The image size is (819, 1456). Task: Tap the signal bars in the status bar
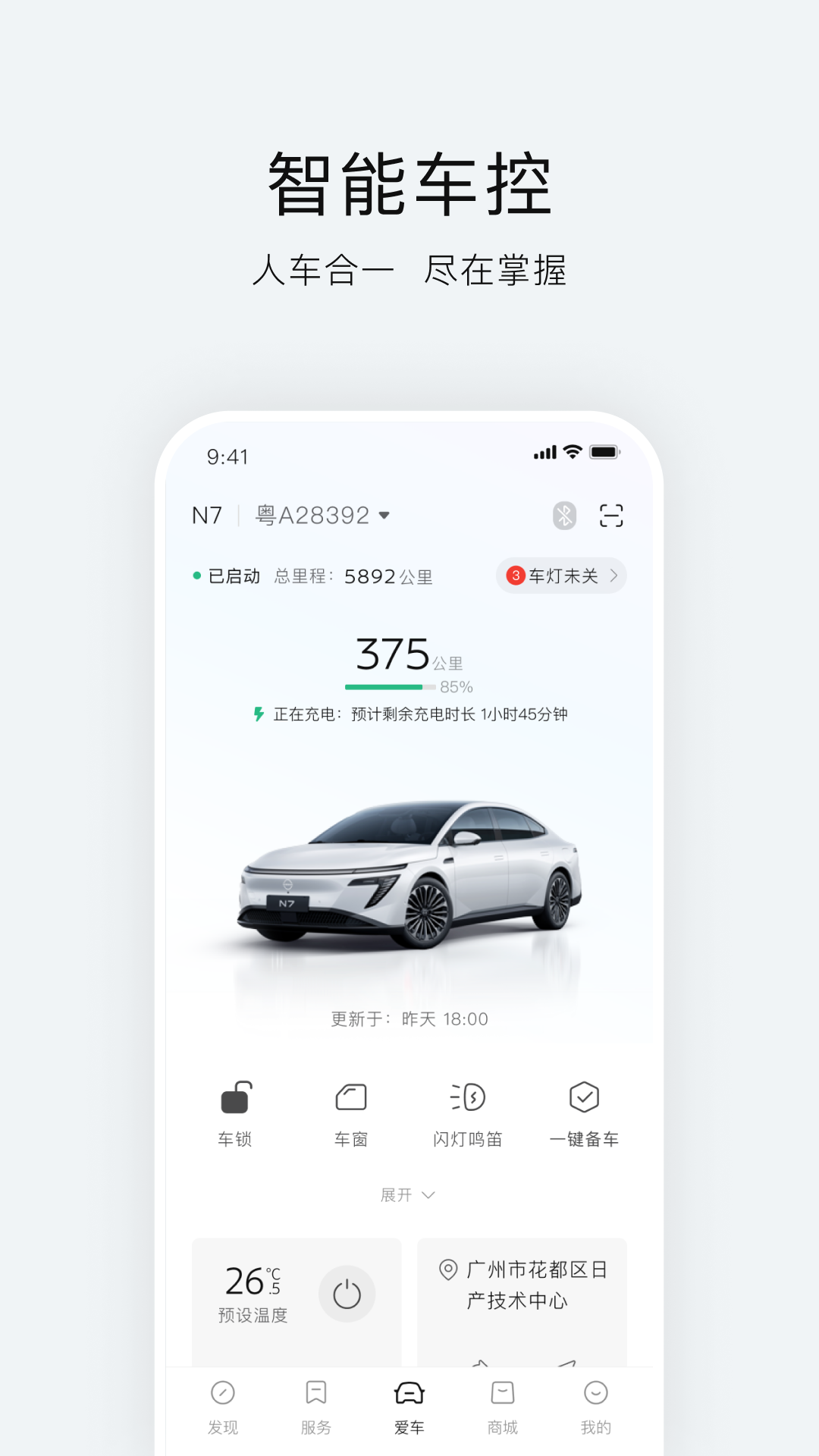tap(544, 452)
